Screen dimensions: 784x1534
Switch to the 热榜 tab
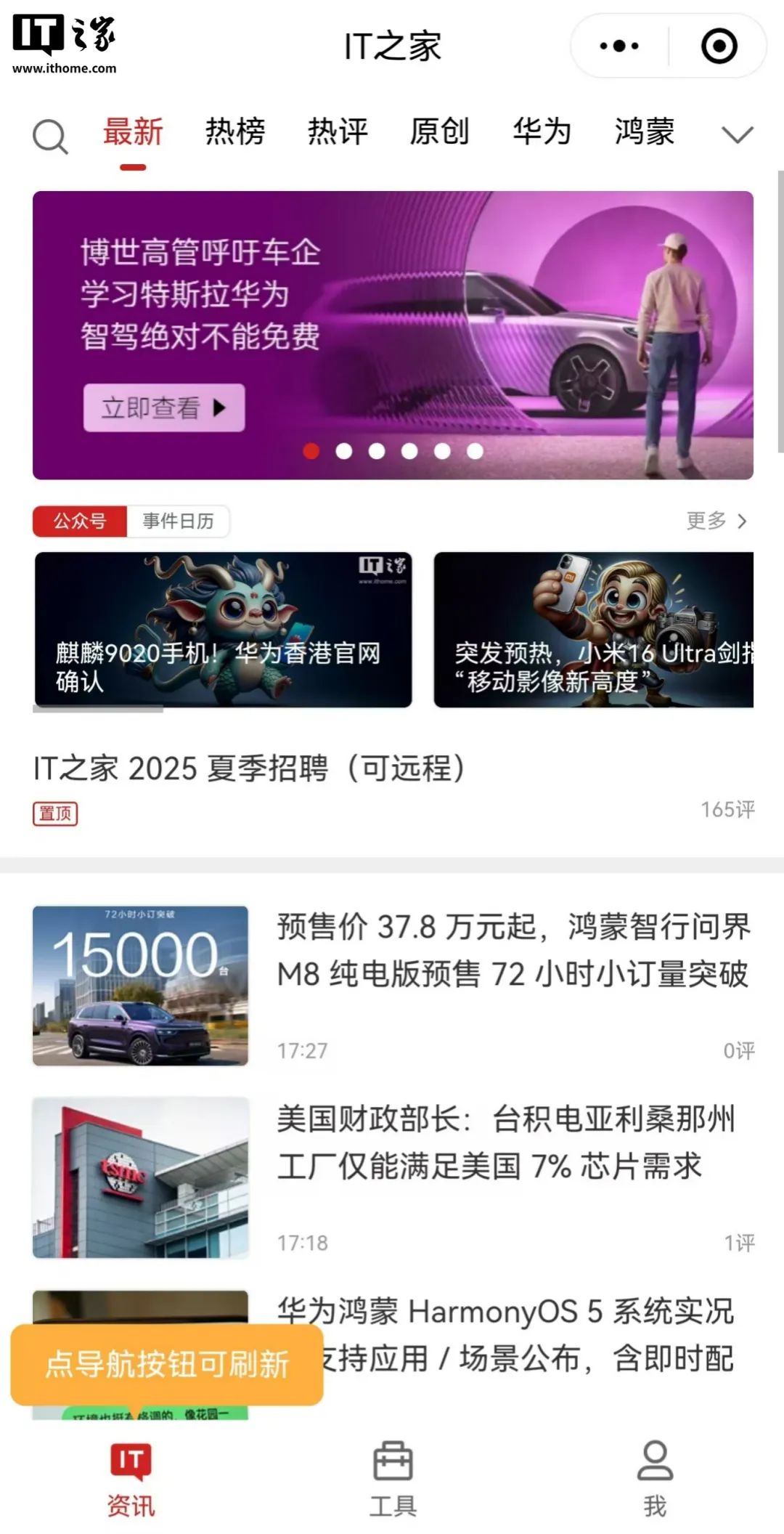[235, 133]
